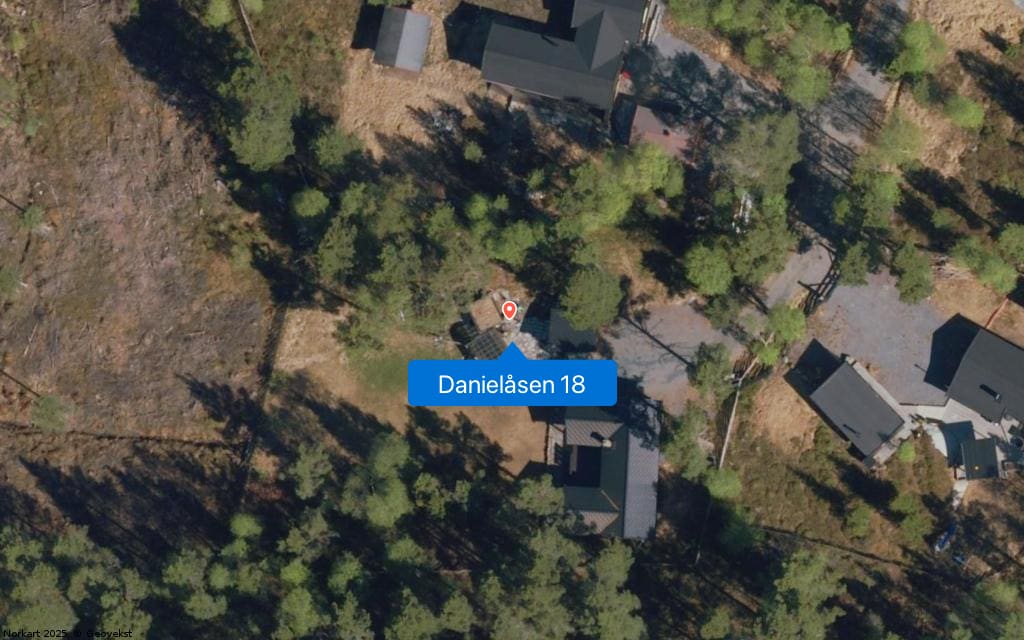
Task: Tap the red location pin marker
Action: (509, 310)
